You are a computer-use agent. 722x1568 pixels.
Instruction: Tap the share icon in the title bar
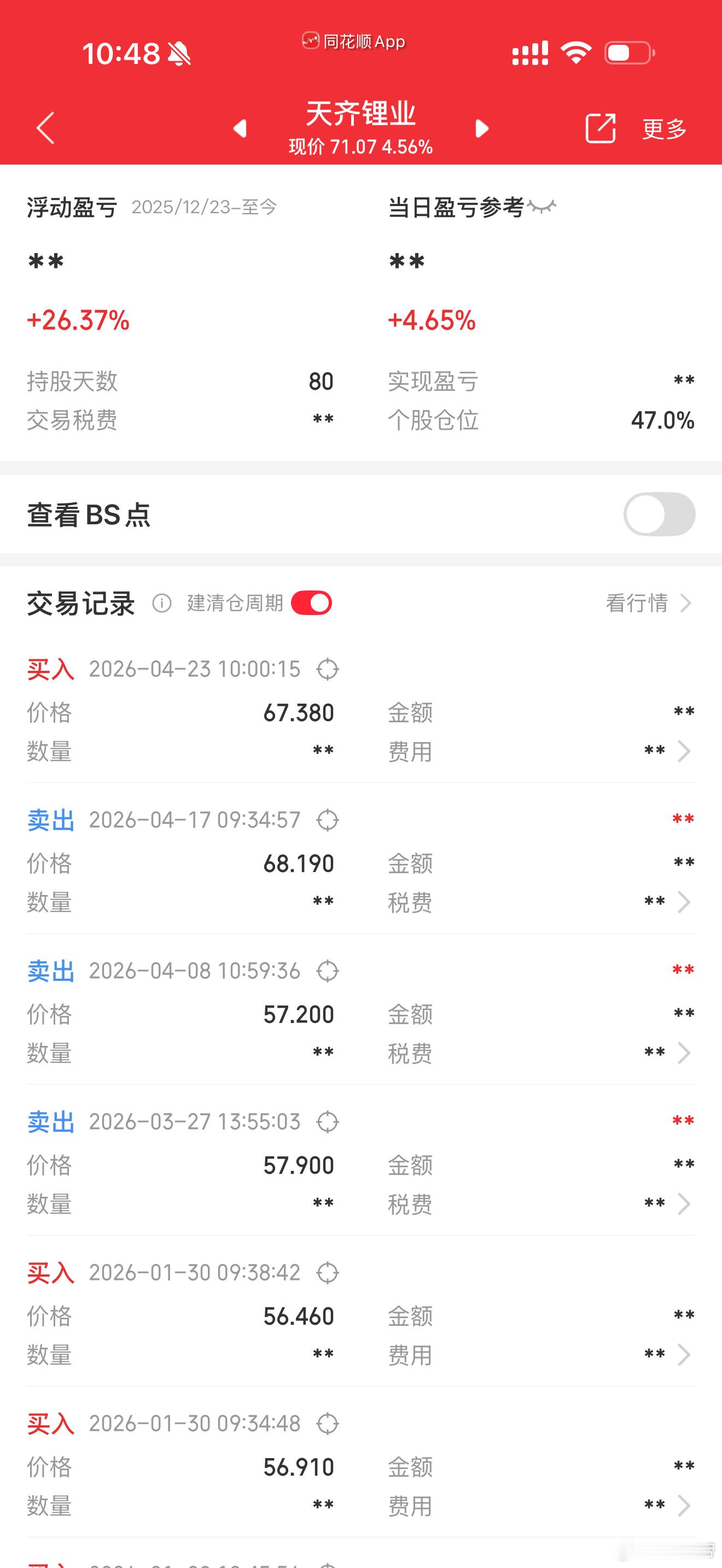(599, 128)
